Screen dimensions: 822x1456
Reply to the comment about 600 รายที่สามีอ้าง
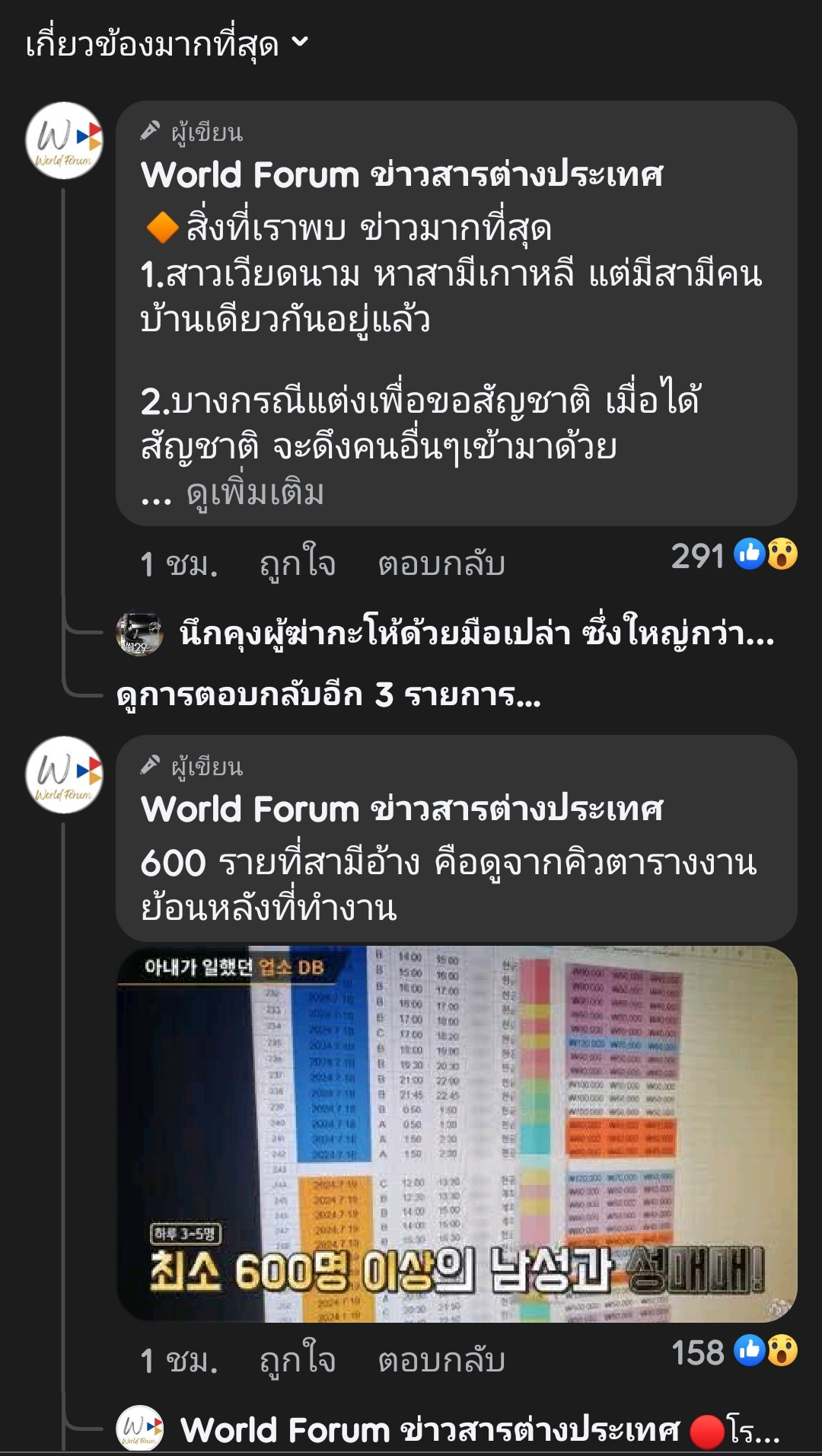tap(441, 1360)
